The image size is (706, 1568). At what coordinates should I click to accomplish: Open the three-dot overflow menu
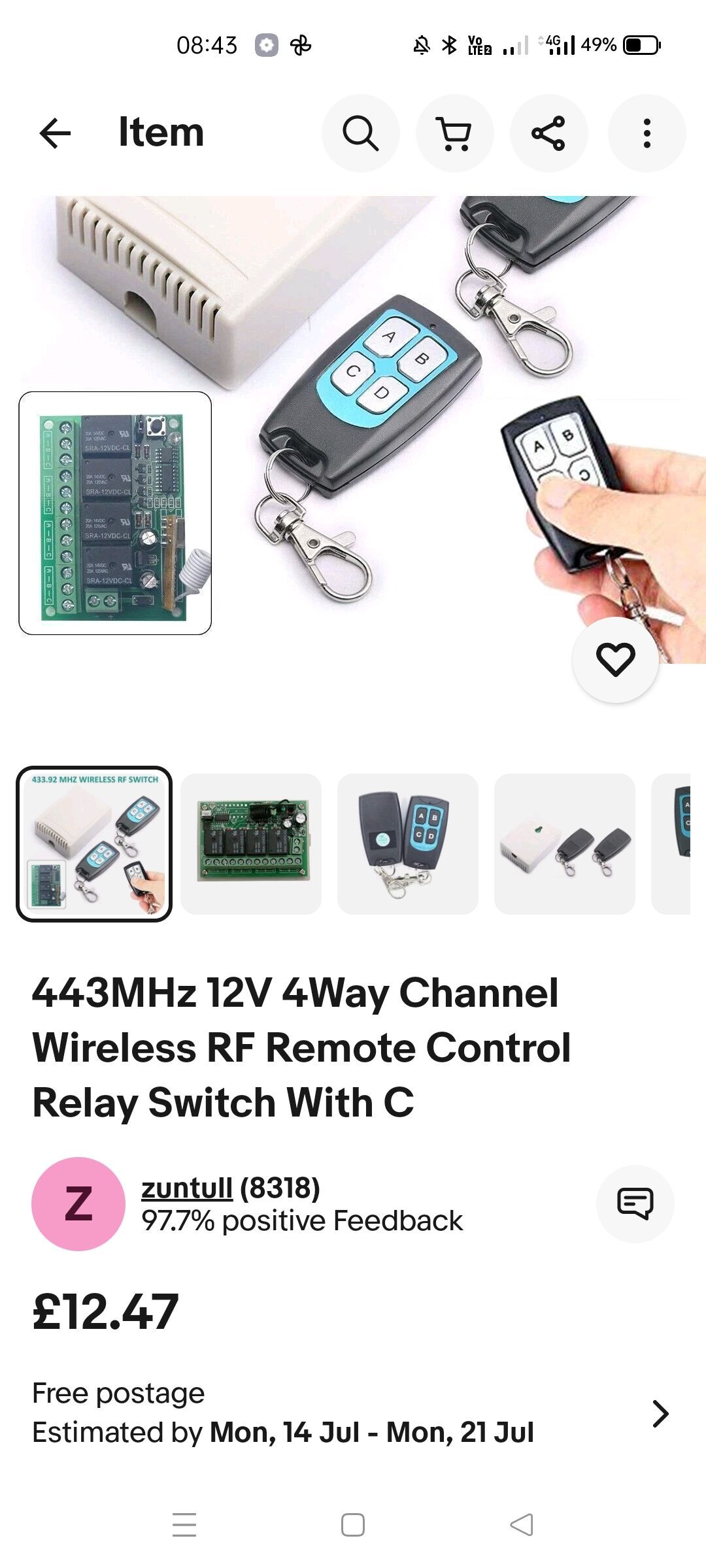[x=647, y=133]
